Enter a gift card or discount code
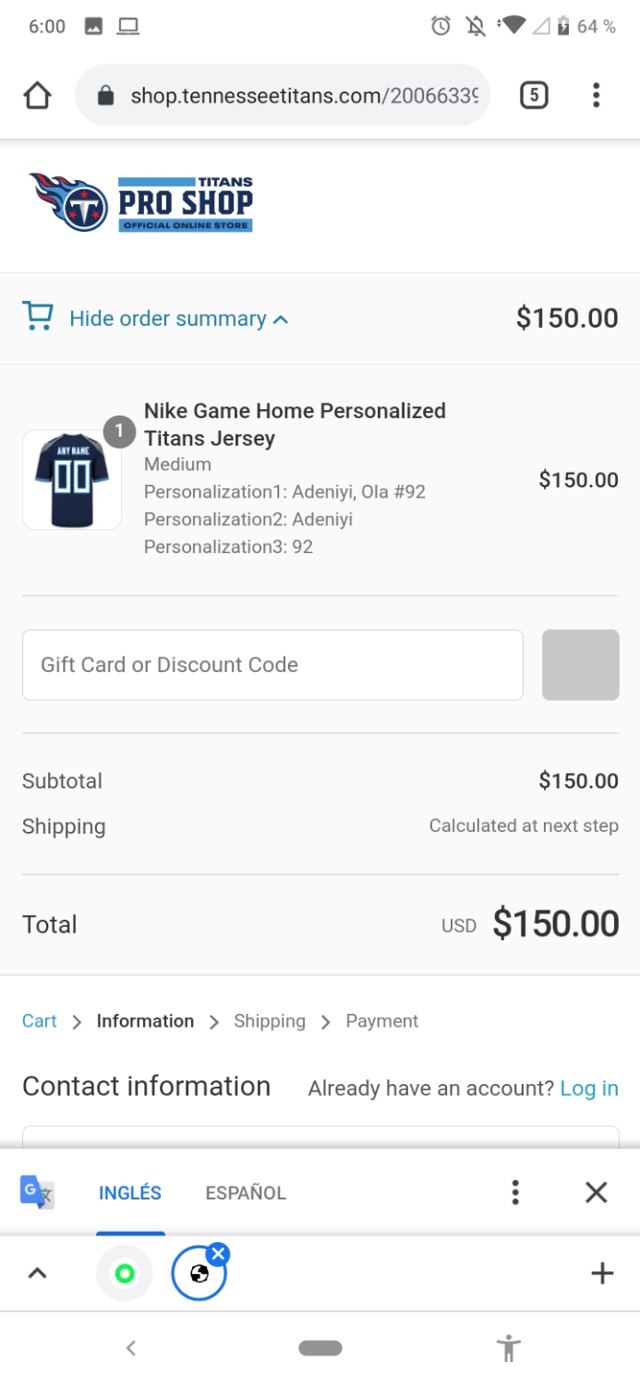The image size is (640, 1385). coord(272,665)
